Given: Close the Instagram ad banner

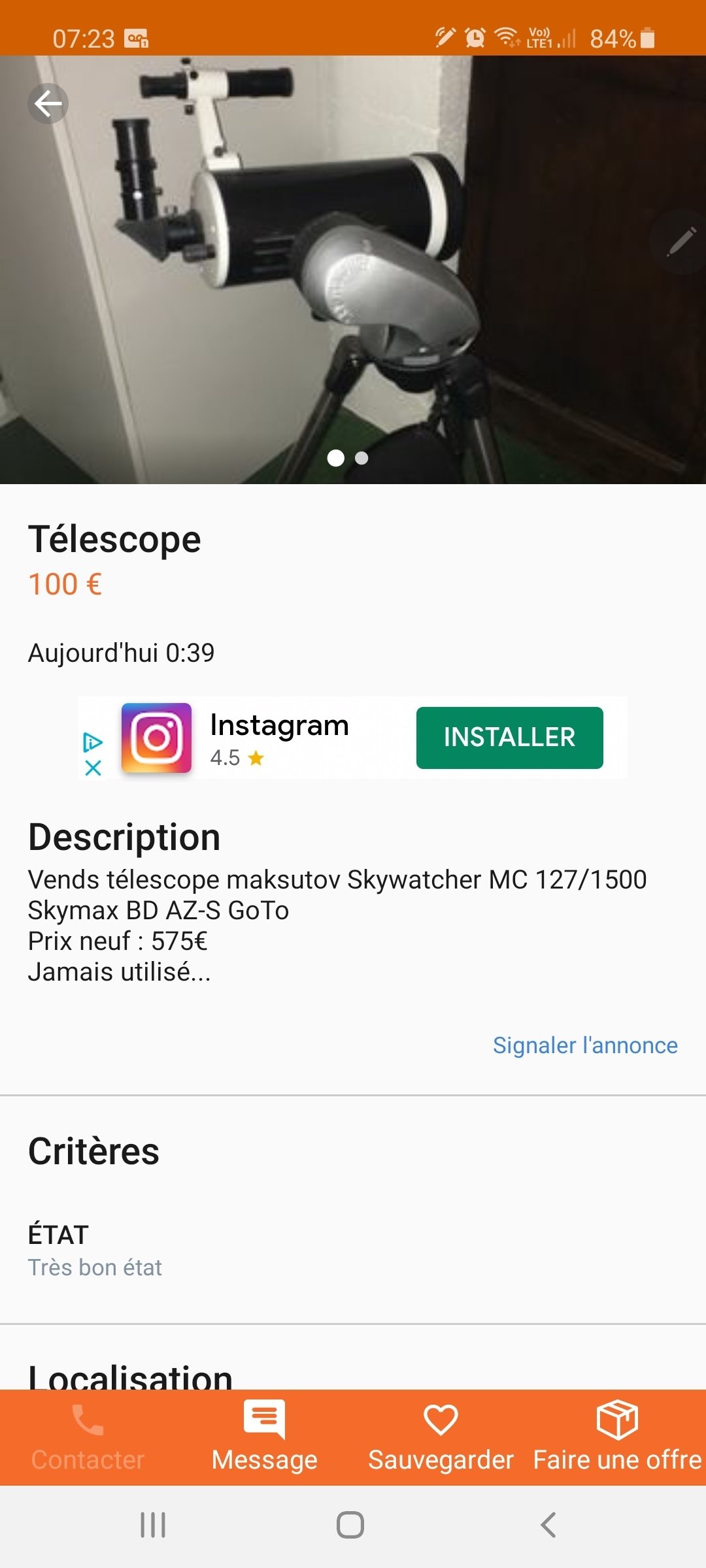Looking at the screenshot, I should coord(93,768).
